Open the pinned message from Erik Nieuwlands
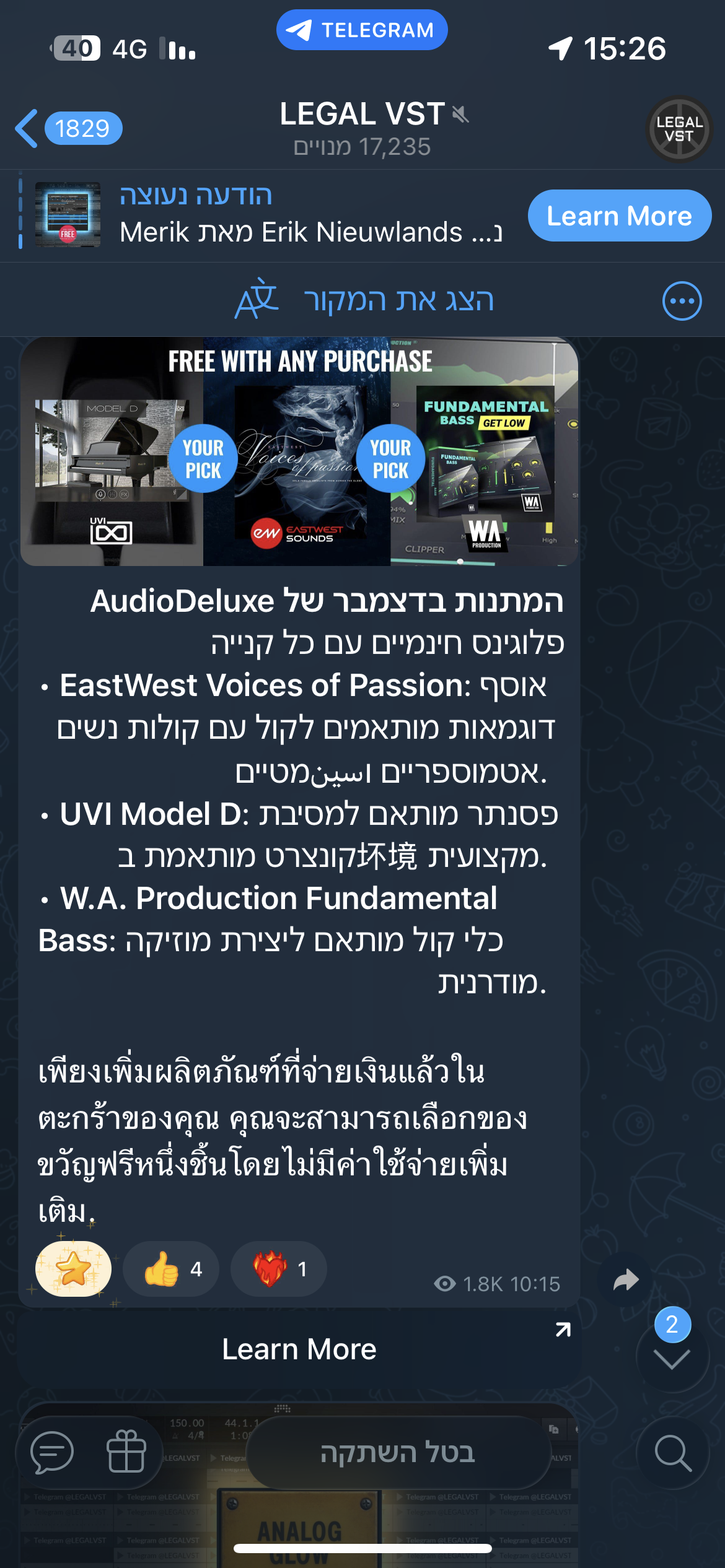 [x=310, y=216]
